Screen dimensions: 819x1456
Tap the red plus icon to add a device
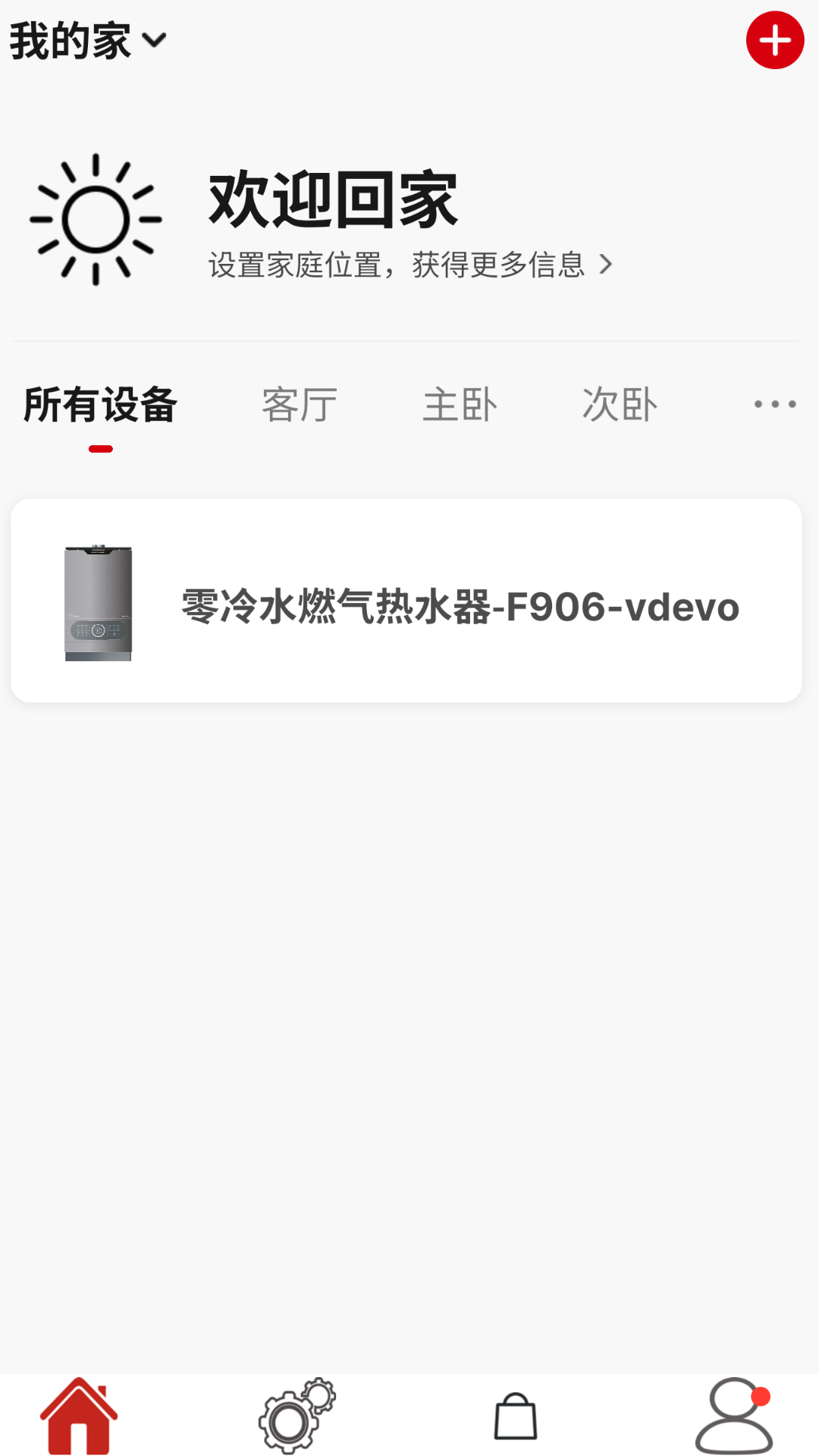coord(774,41)
